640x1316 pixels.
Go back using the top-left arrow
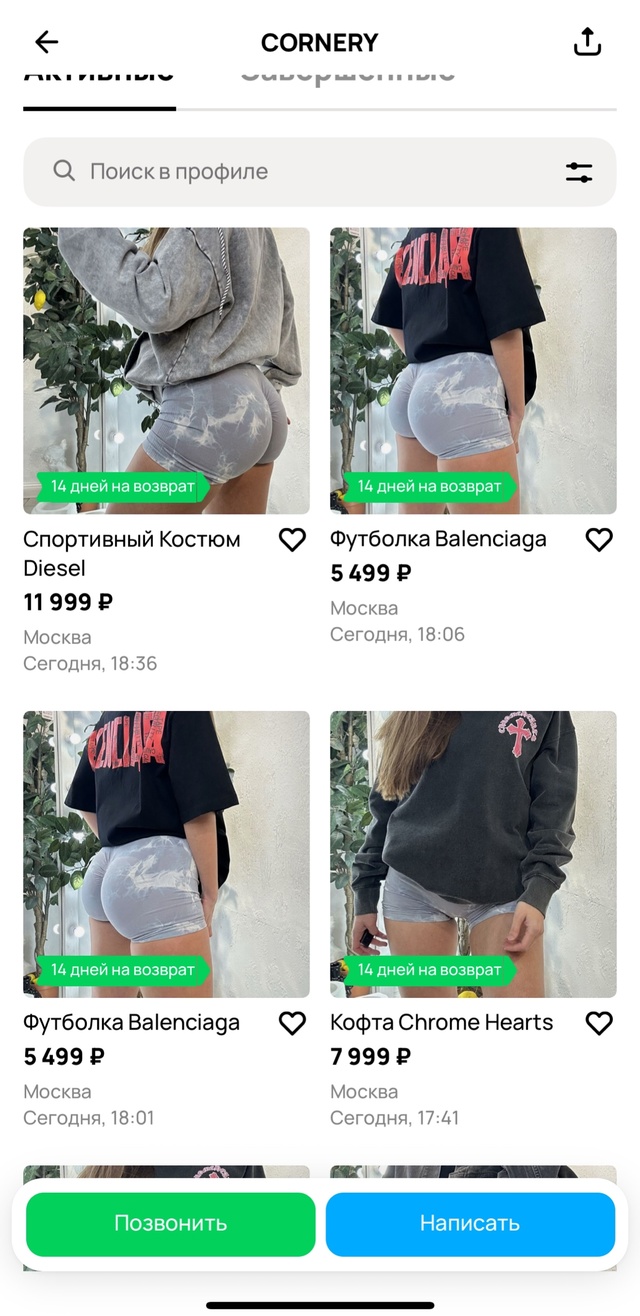(x=46, y=42)
